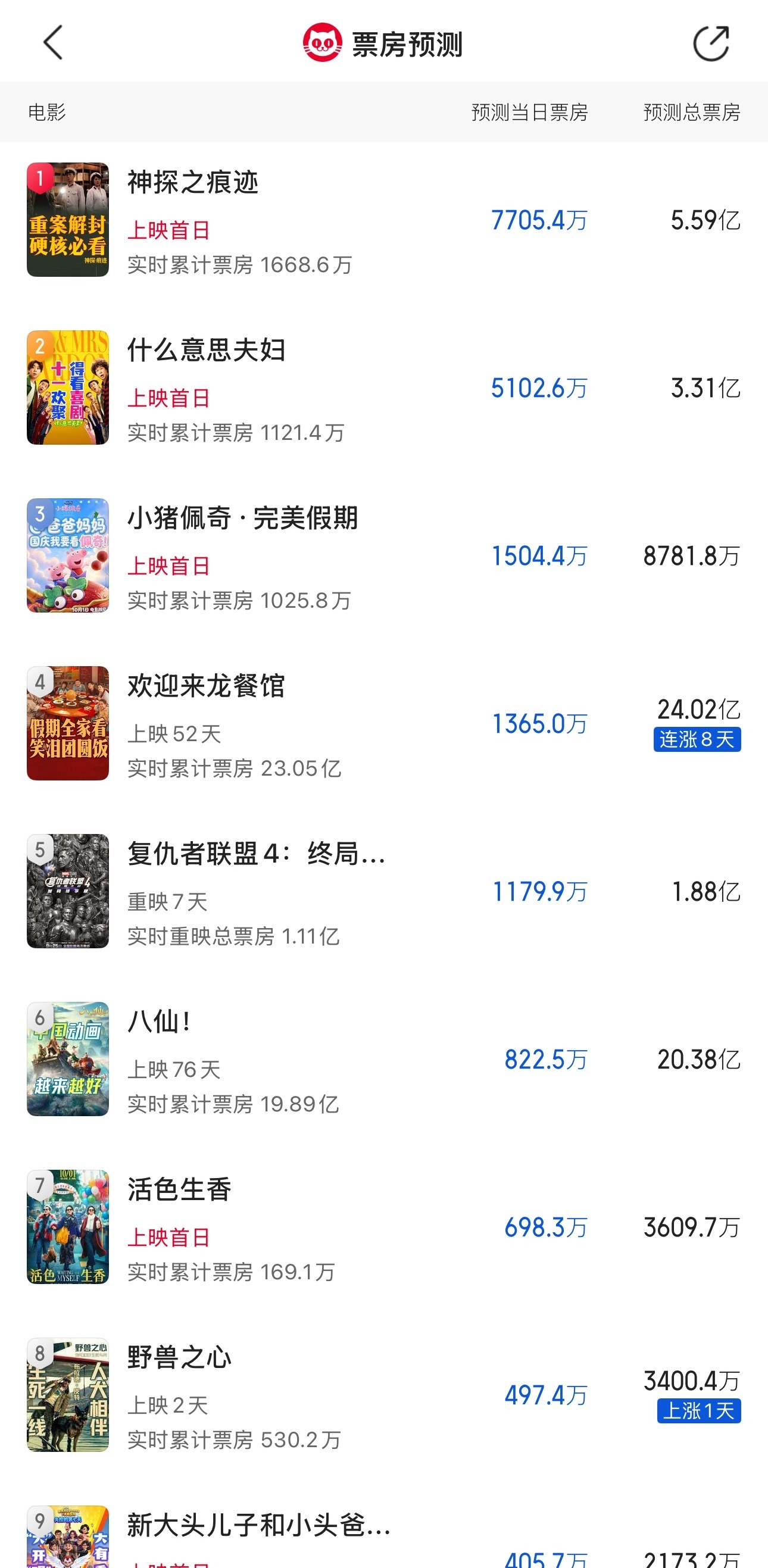This screenshot has height=1568, width=768.
Task: Open the 野兽之心 movie row
Action: point(384,1396)
